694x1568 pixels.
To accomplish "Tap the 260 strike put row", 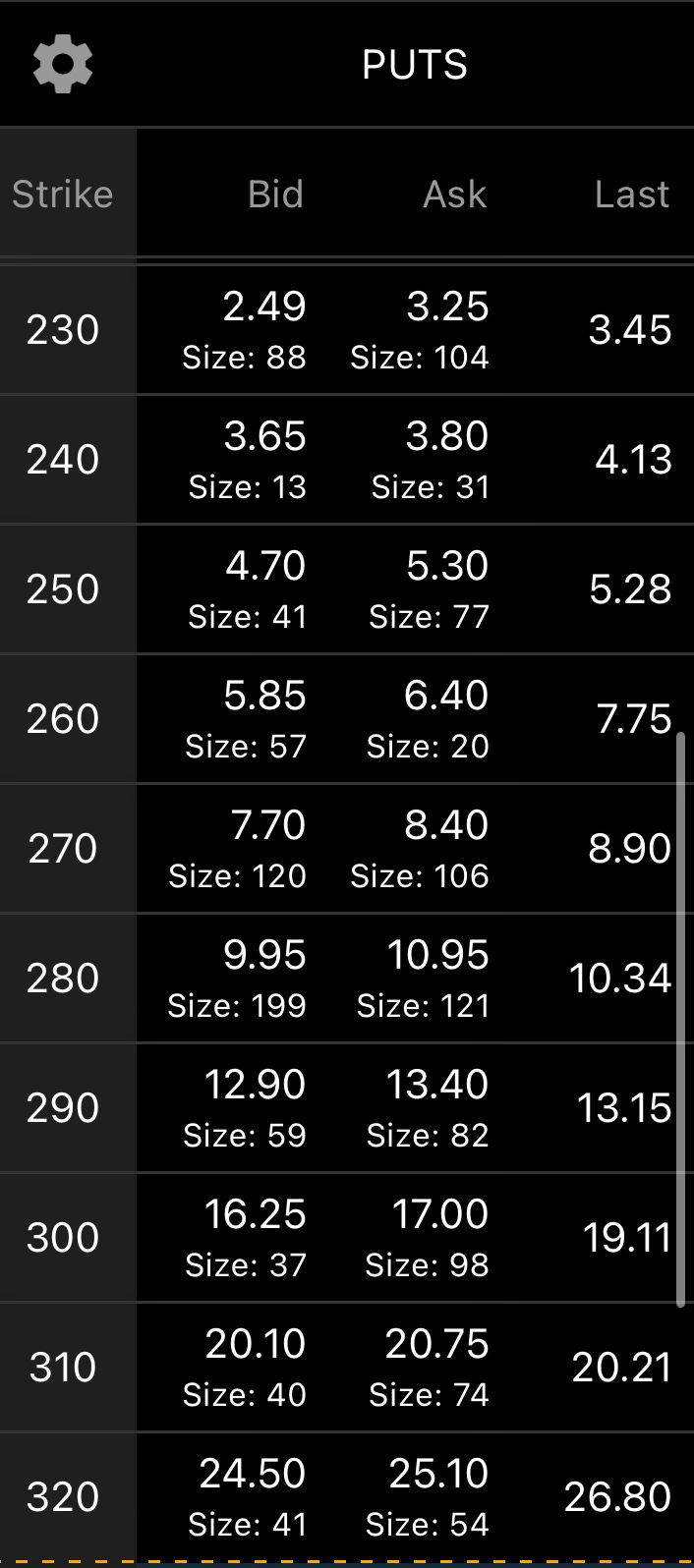I will pyautogui.click(x=347, y=719).
